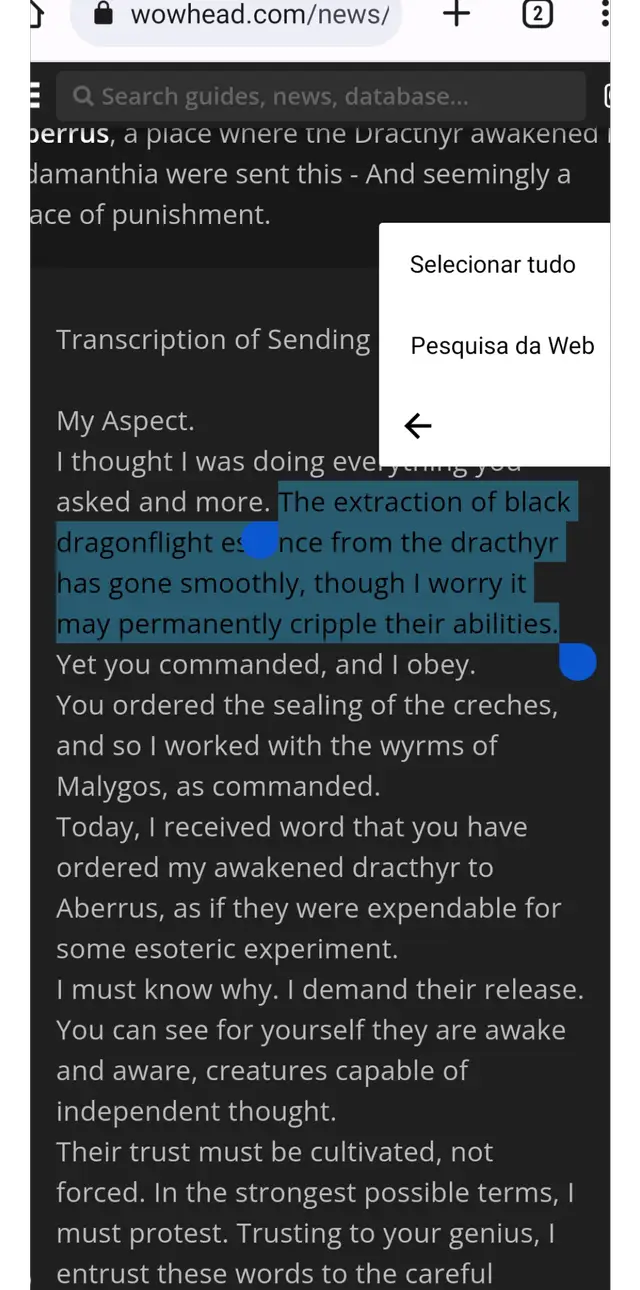Open the Wowhead hamburger menu
640x1290 pixels.
tap(34, 96)
